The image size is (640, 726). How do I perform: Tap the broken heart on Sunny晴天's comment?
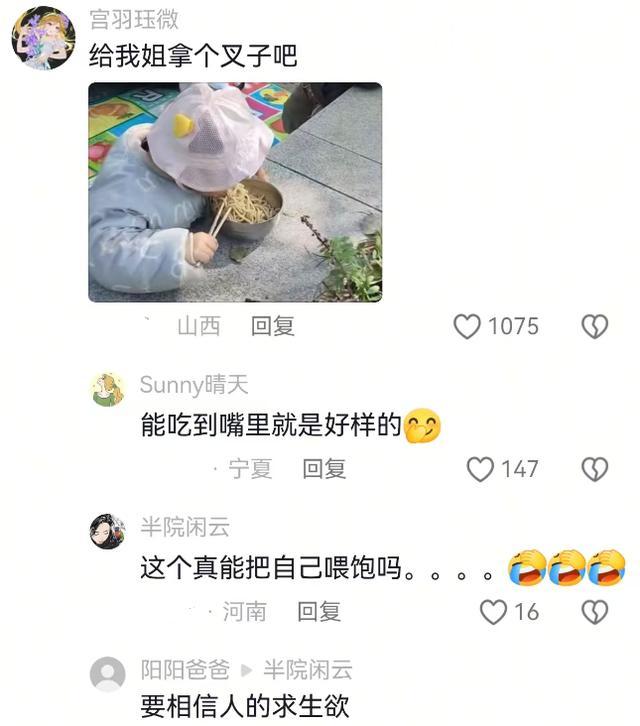click(x=595, y=468)
